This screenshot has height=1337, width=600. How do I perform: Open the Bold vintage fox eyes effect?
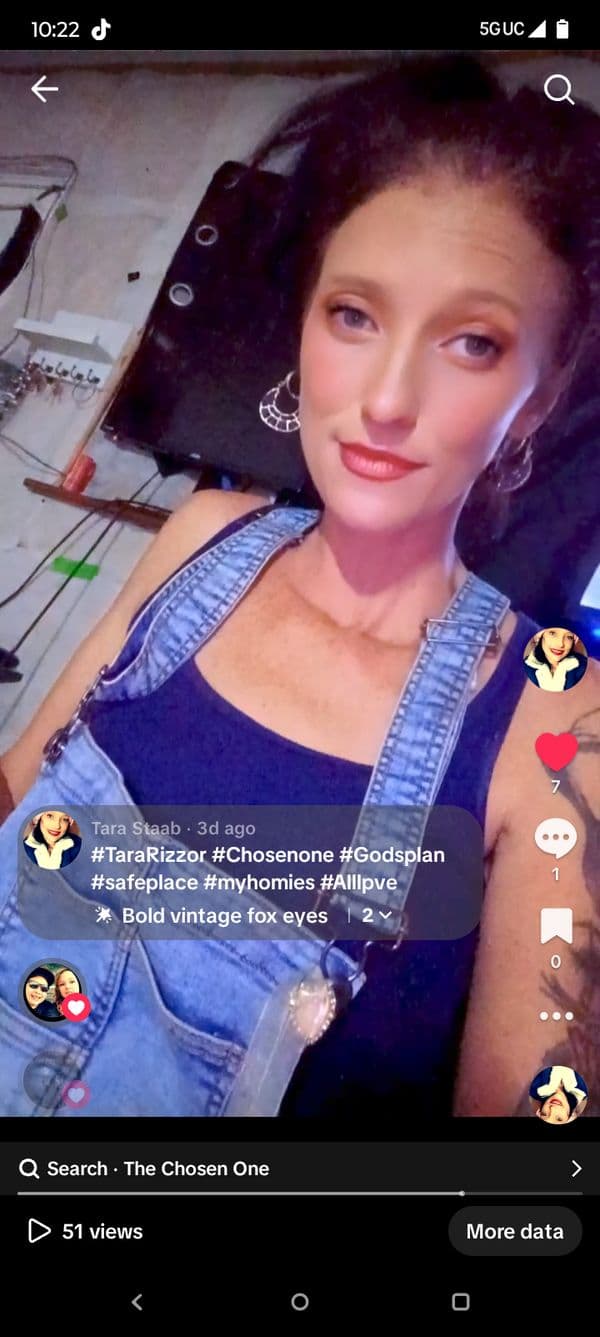[224, 915]
